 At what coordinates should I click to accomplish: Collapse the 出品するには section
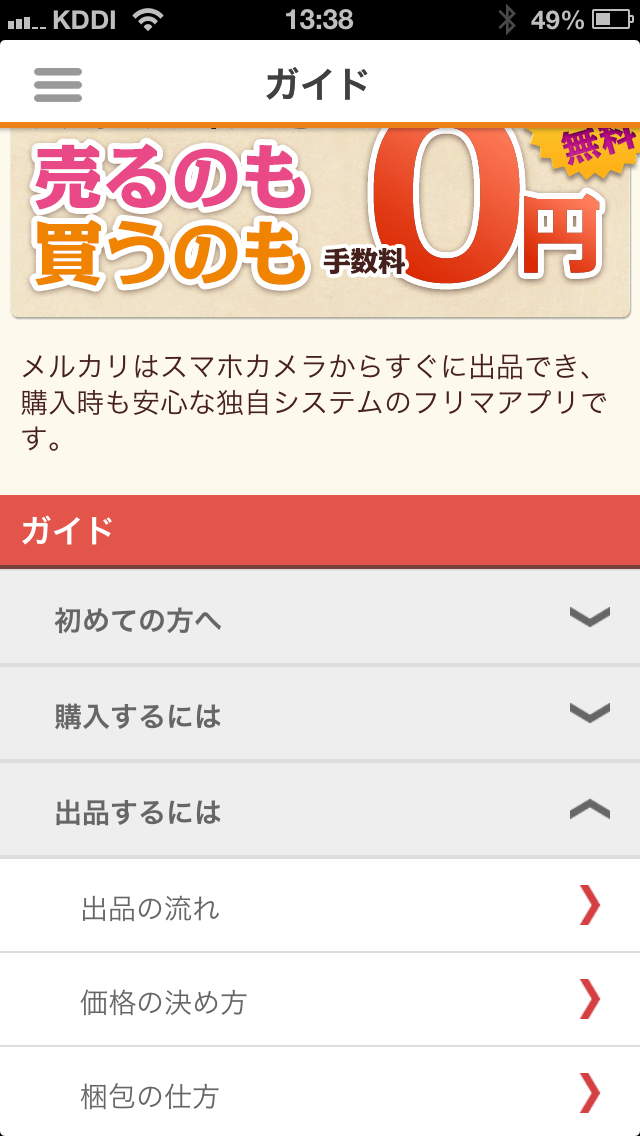tap(320, 810)
